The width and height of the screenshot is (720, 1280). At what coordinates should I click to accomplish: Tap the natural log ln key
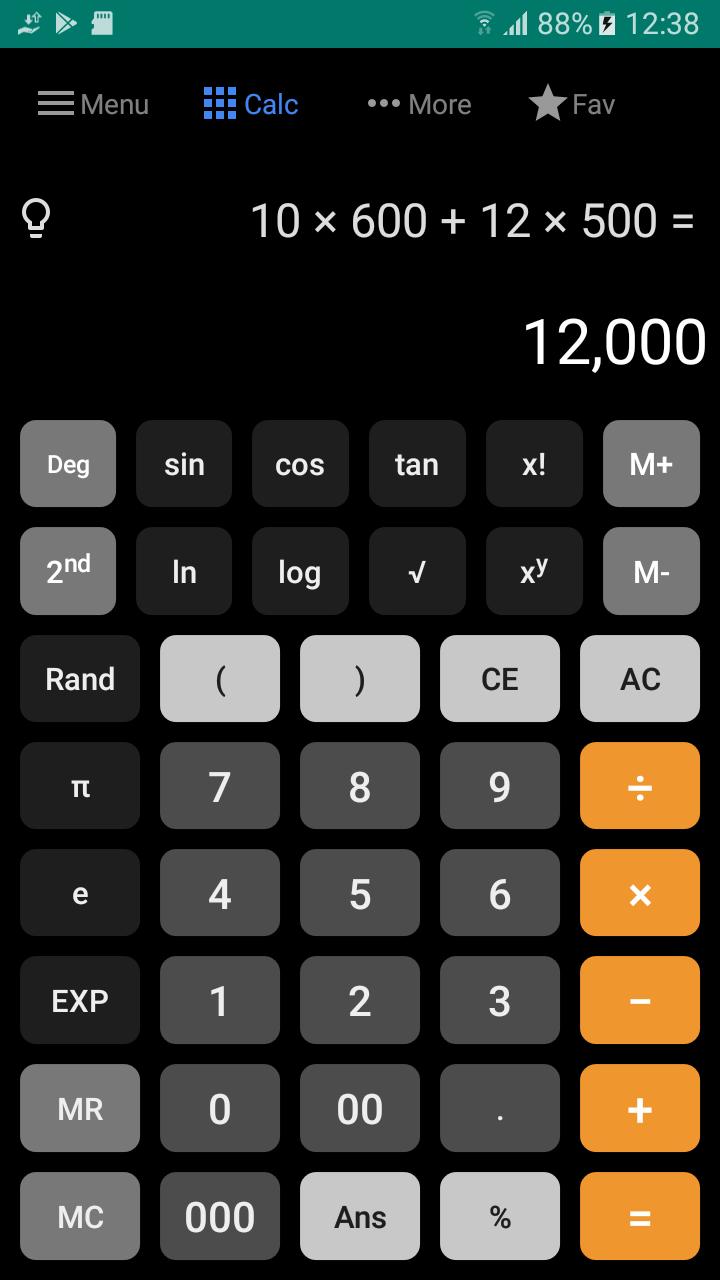click(x=184, y=571)
